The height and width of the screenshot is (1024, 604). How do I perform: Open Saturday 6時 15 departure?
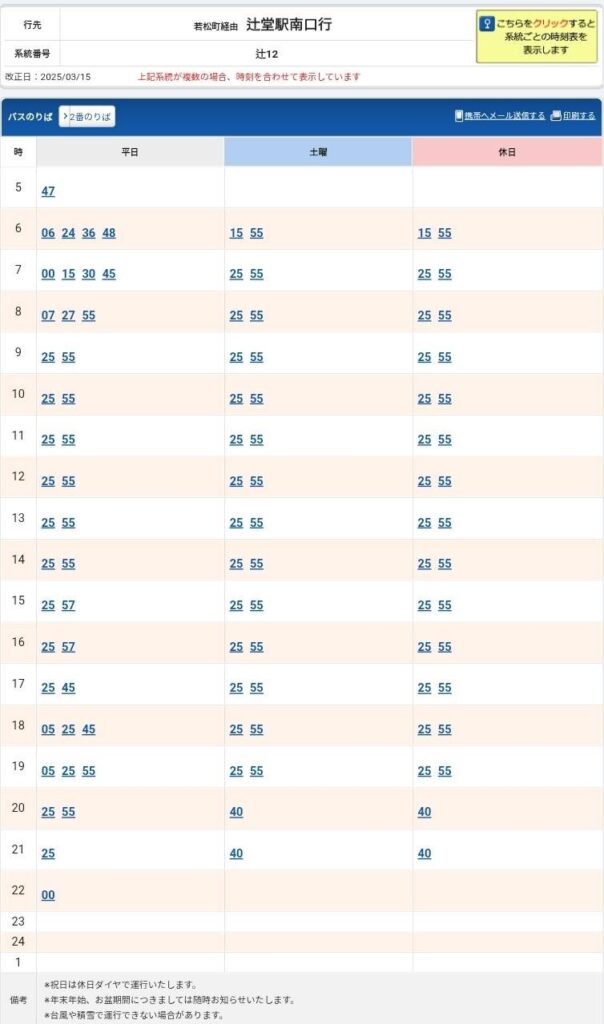pyautogui.click(x=236, y=233)
